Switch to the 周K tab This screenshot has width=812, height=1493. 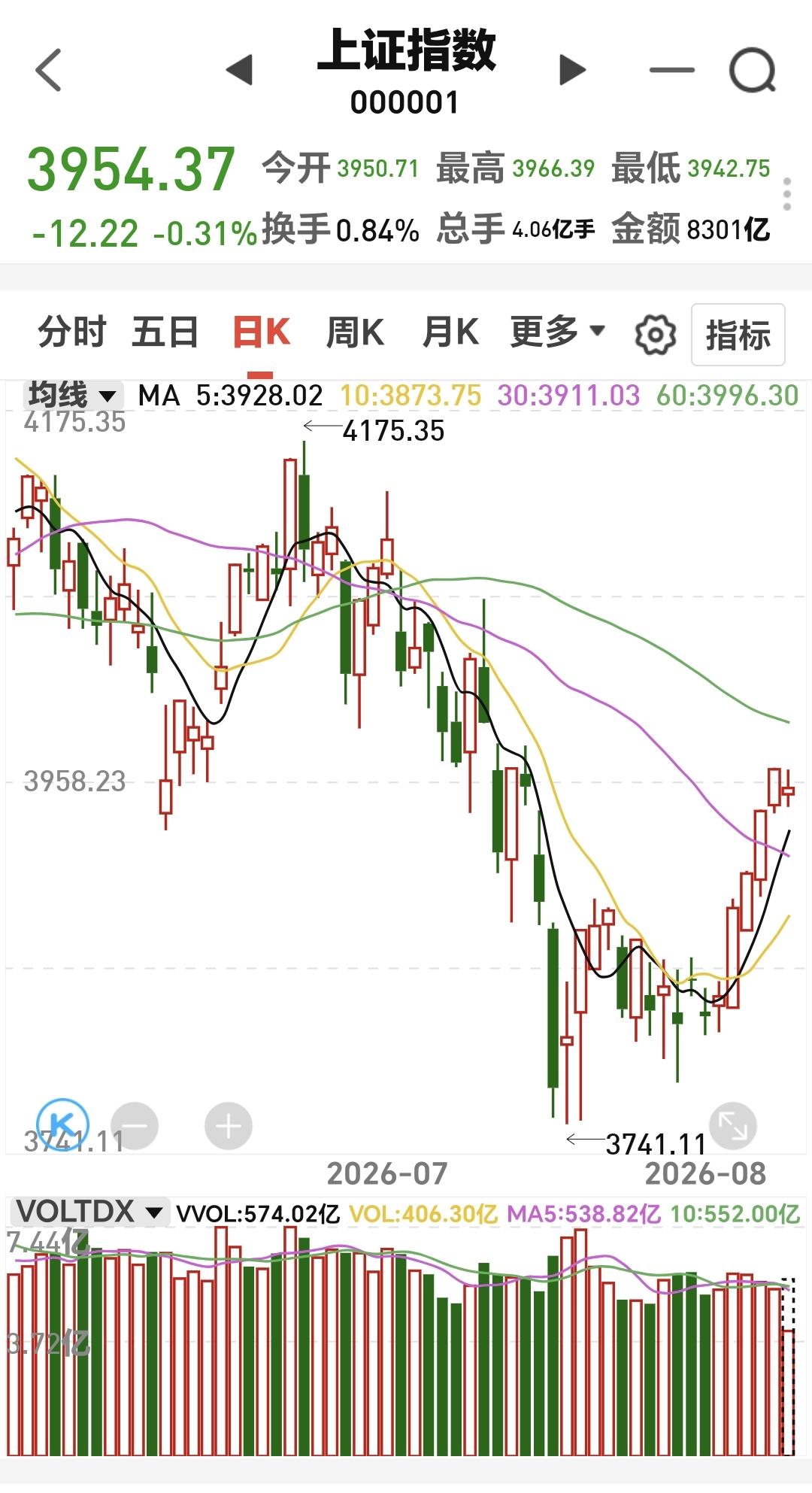(x=355, y=332)
